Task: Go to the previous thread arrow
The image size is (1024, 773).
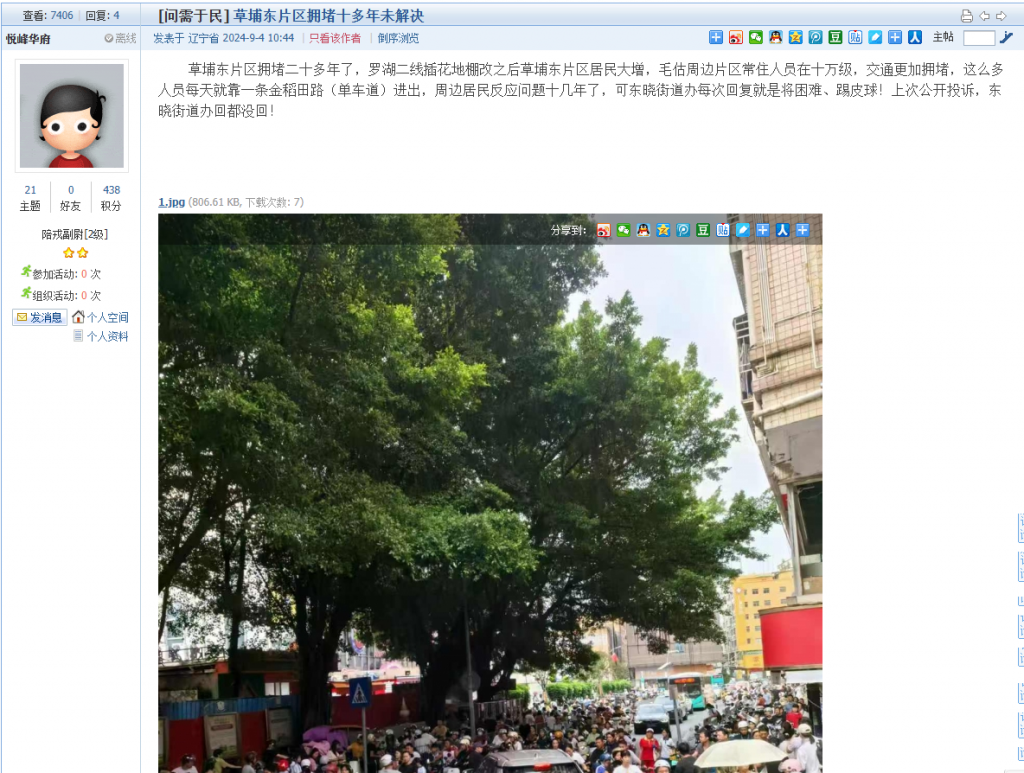Action: coord(984,16)
